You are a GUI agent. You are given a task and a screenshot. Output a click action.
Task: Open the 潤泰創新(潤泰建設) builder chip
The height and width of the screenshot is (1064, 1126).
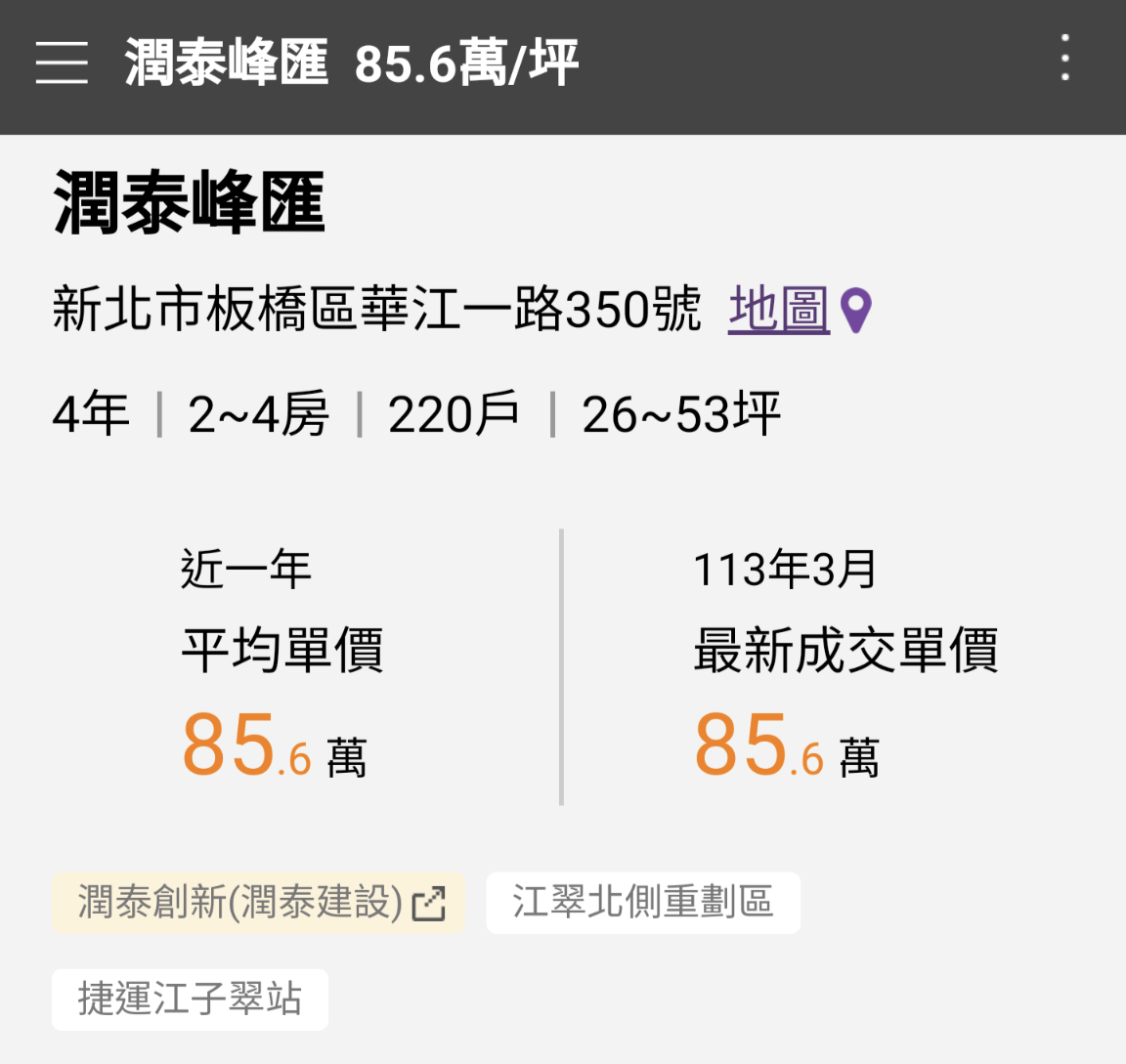tap(258, 903)
